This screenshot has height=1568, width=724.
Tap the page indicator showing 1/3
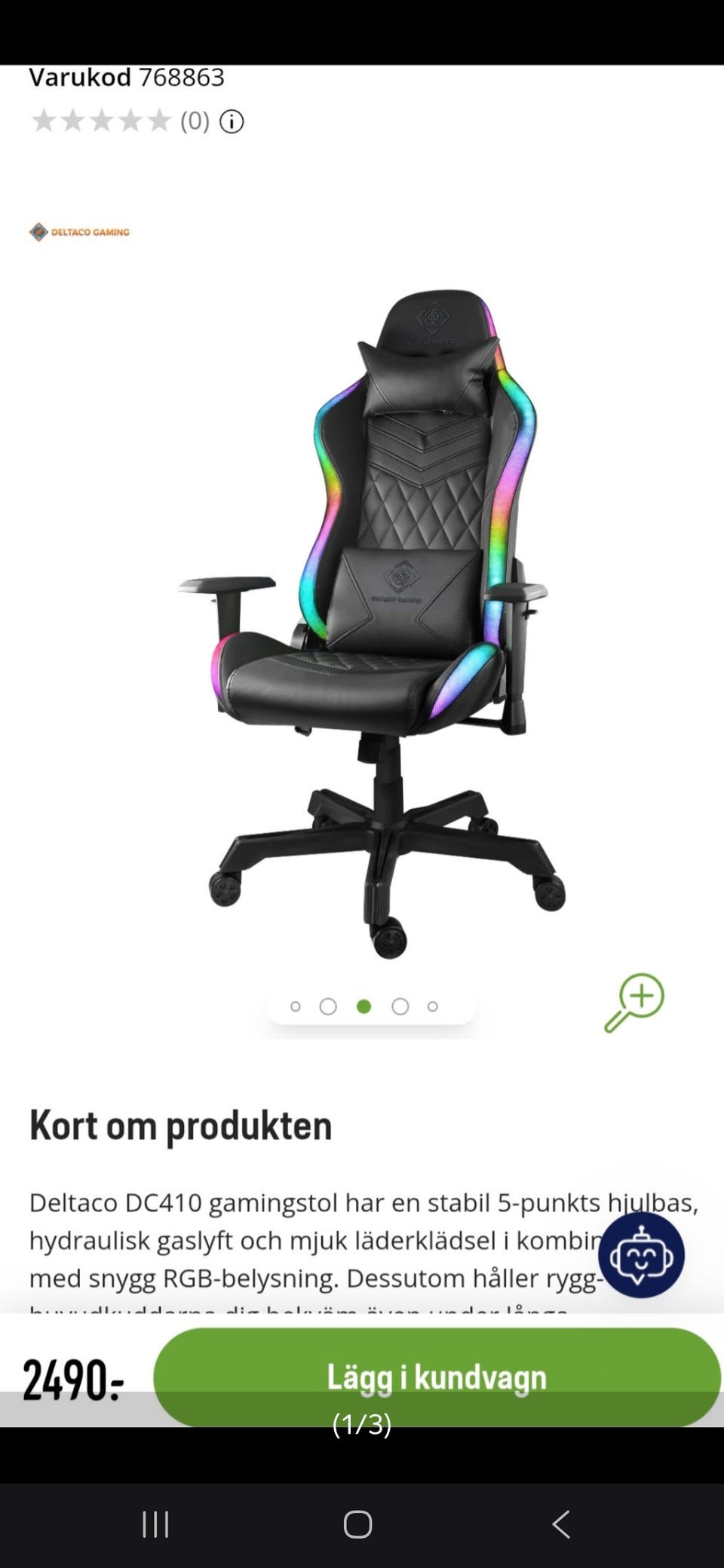point(364,1423)
